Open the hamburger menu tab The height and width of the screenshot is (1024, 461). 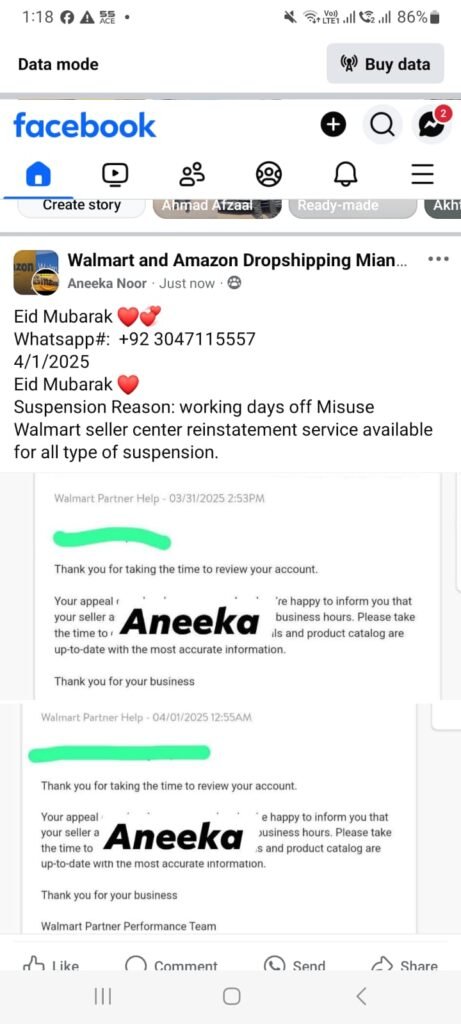422,174
